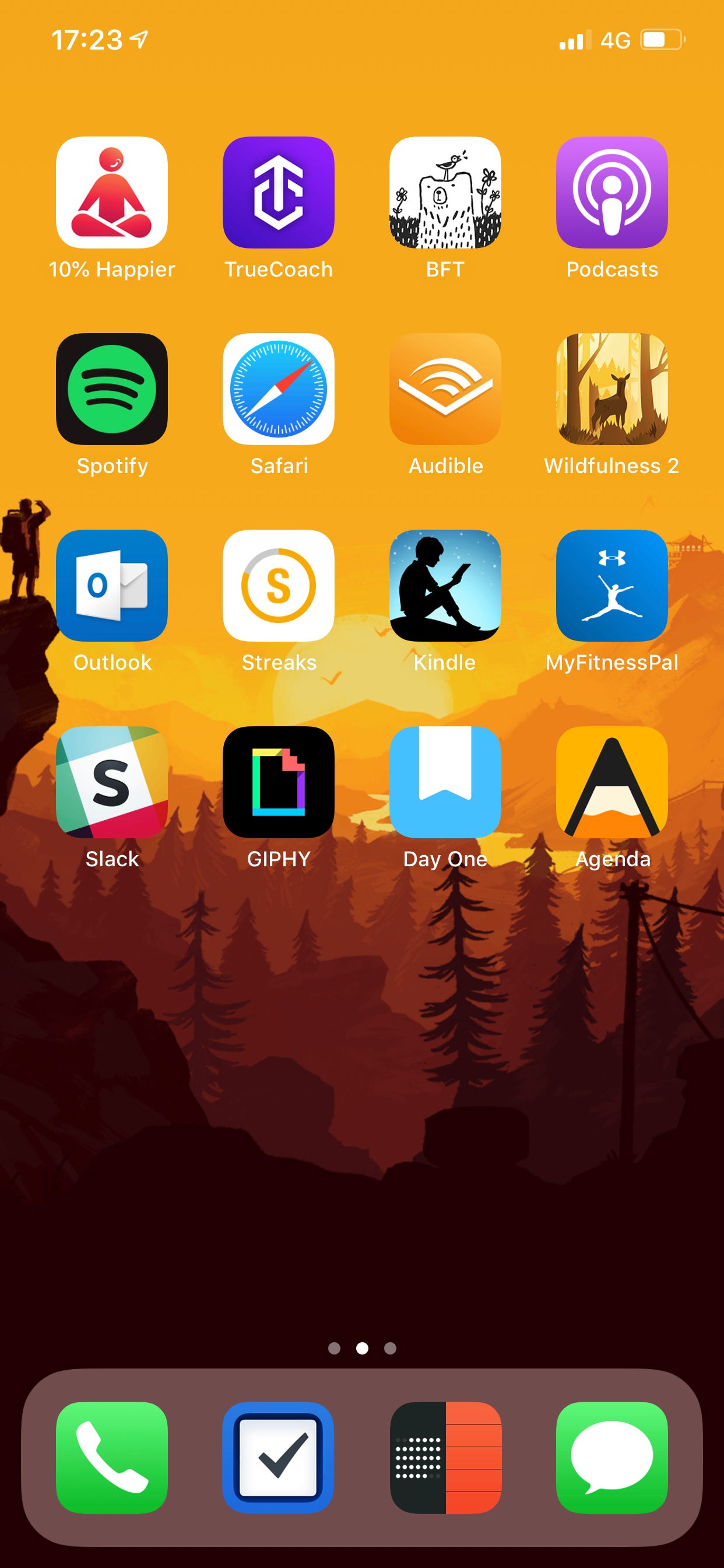Launch Spotify
724x1568 pixels.
pyautogui.click(x=112, y=389)
